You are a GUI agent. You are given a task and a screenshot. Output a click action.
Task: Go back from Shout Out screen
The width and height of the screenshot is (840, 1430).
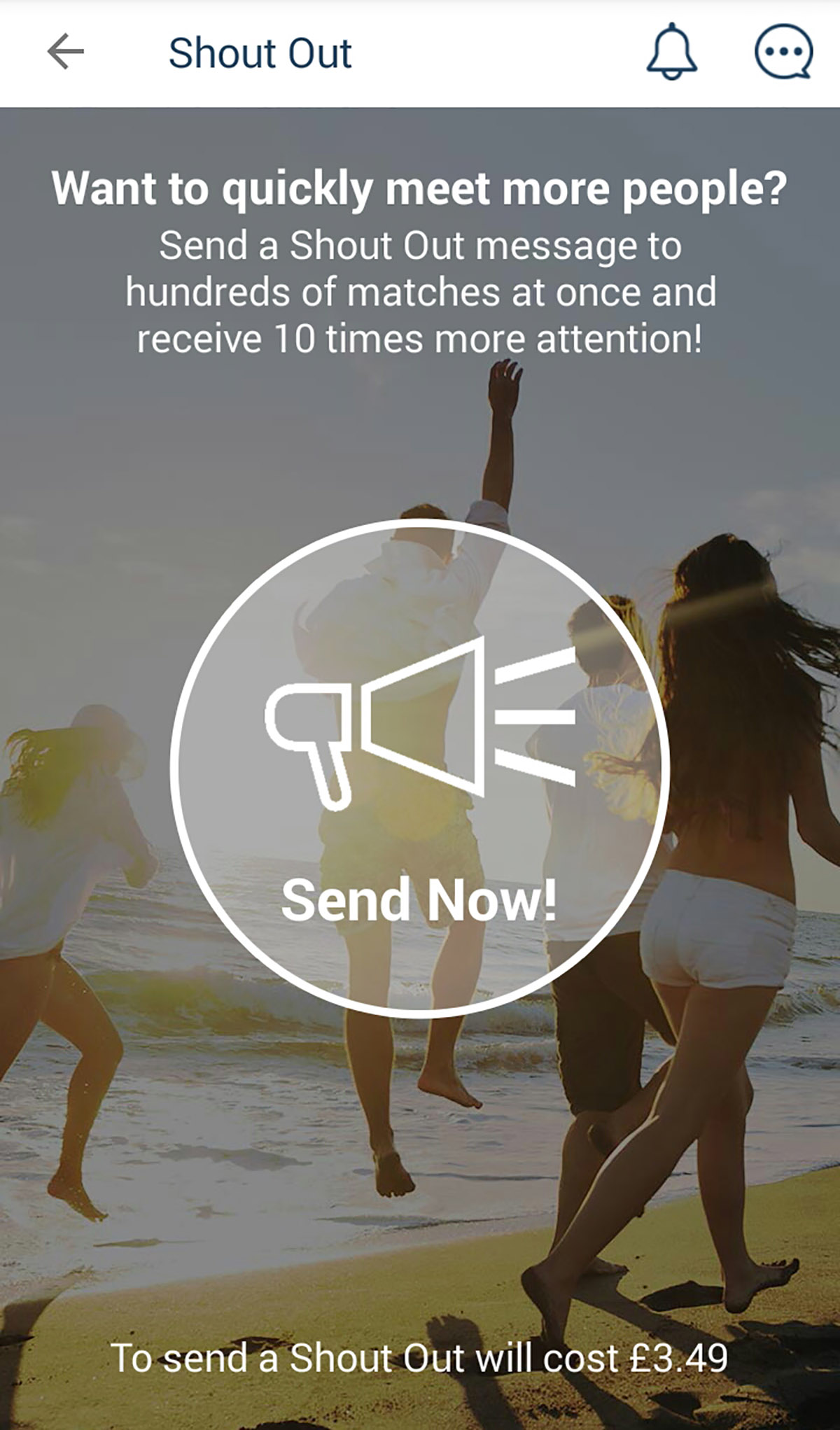click(x=65, y=52)
